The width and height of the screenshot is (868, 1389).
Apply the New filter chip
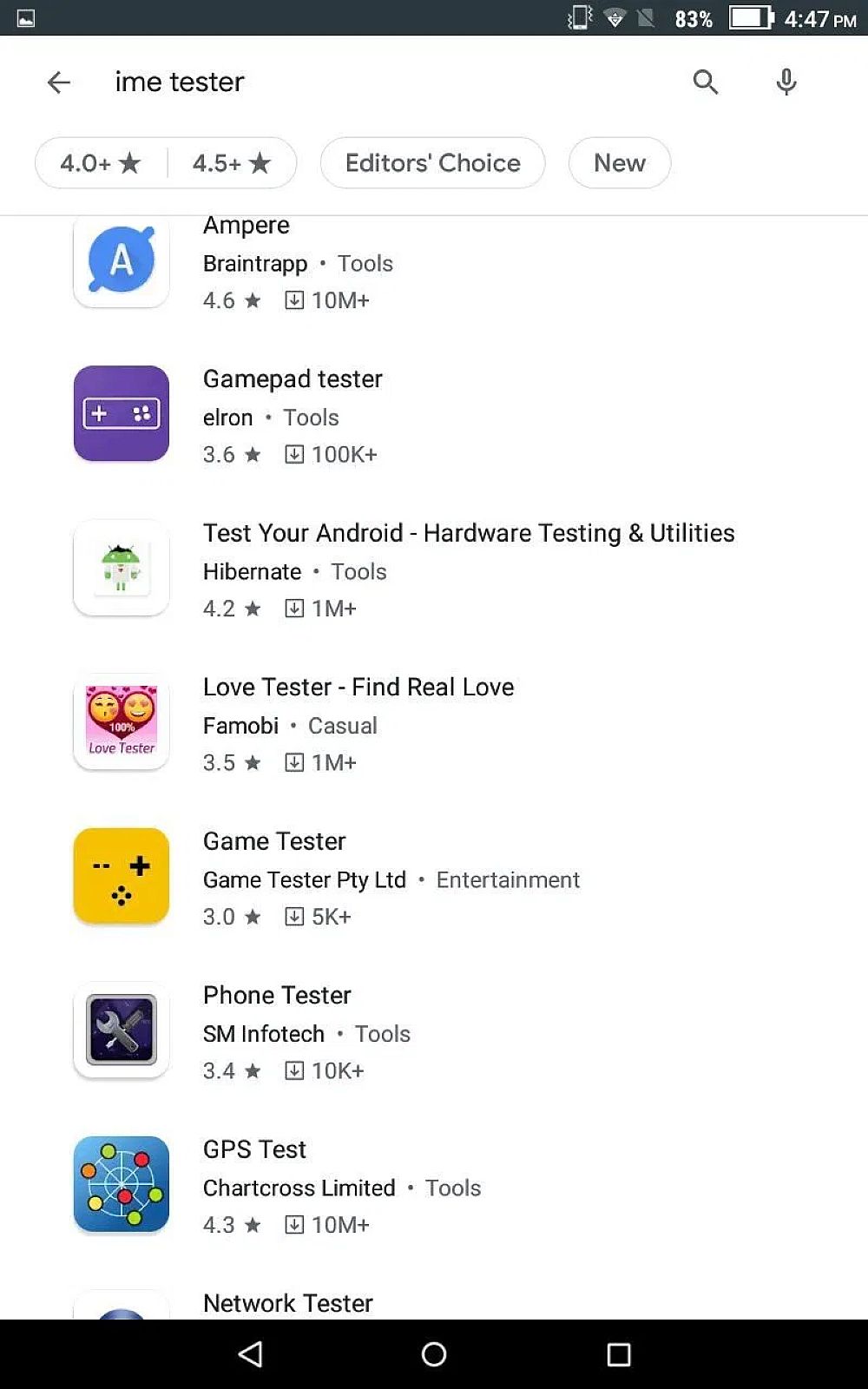click(619, 163)
